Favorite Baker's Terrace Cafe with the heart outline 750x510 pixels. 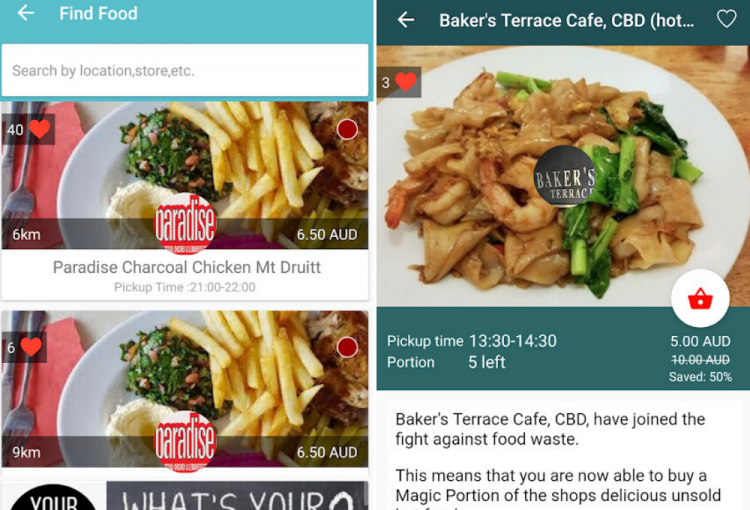point(727,20)
